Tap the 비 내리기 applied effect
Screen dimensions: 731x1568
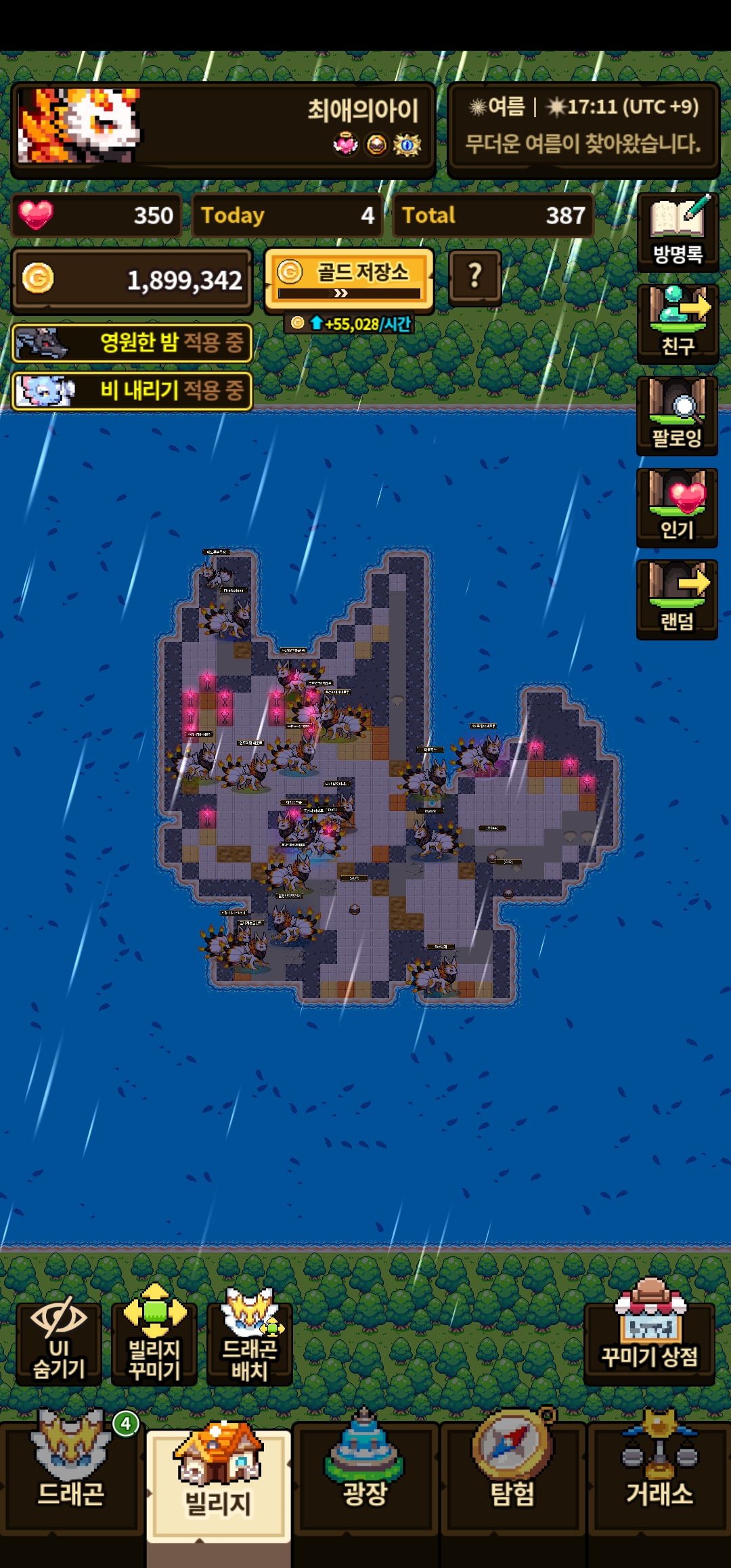click(132, 391)
